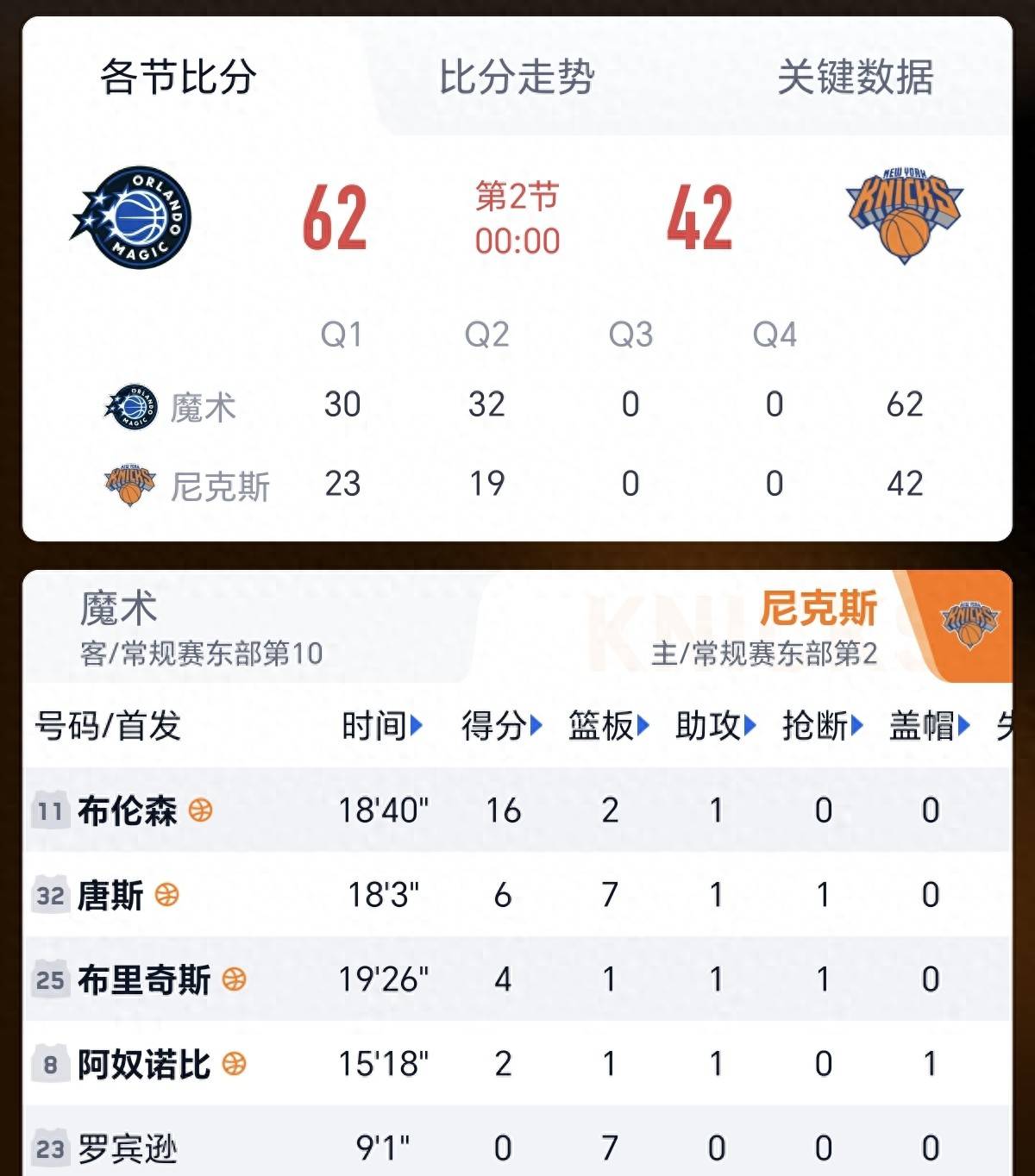This screenshot has height=1176, width=1035.
Task: Open player 布里奇斯's row
Action: (x=143, y=979)
